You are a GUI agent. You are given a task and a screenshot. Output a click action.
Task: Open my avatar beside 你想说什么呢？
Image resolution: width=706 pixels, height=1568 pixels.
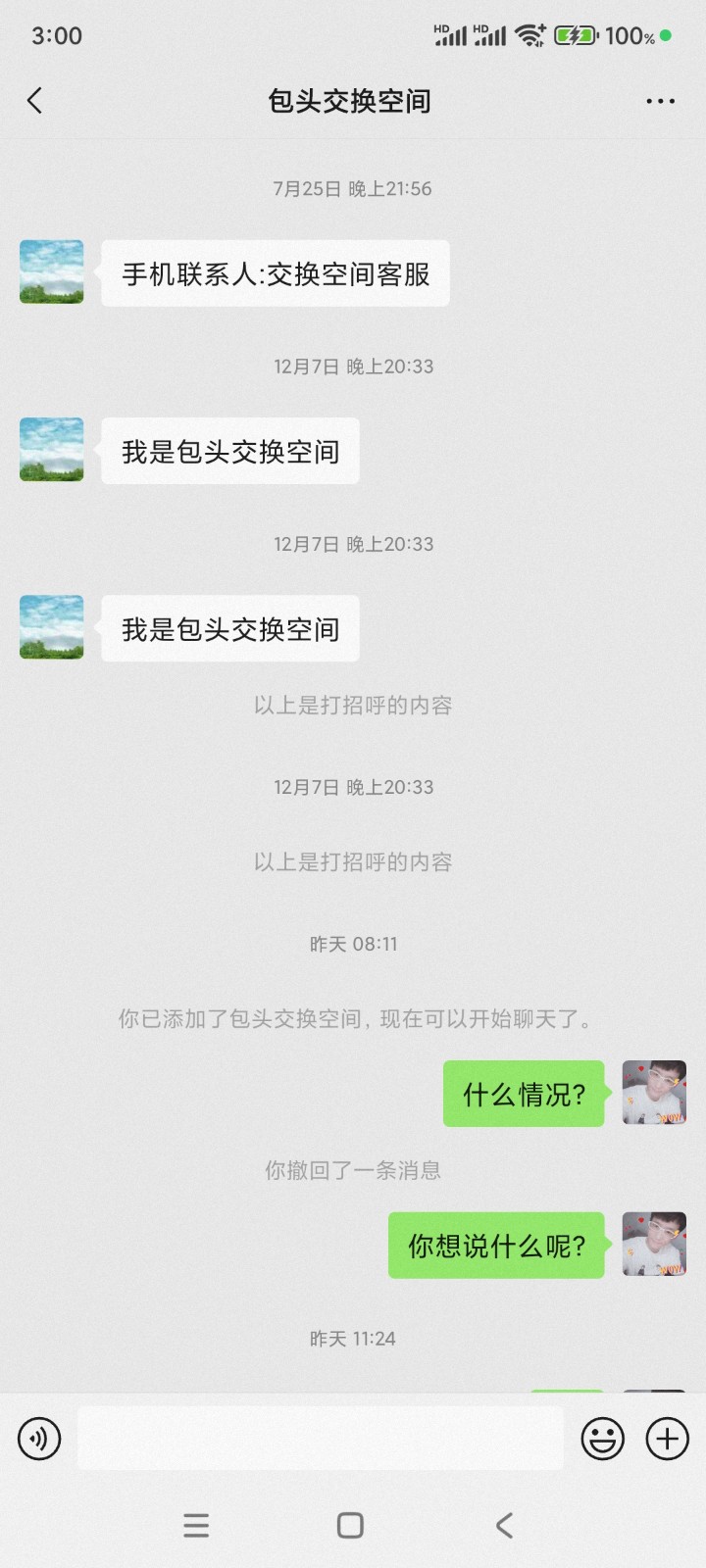pyautogui.click(x=654, y=1245)
